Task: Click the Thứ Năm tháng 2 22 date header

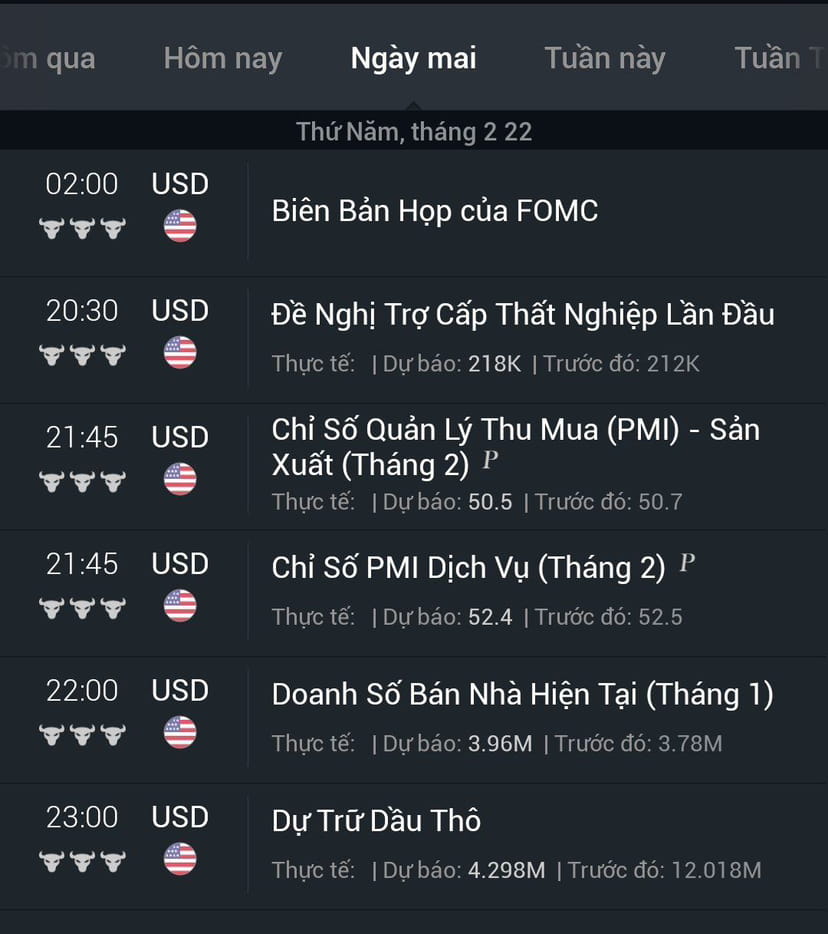Action: (414, 131)
